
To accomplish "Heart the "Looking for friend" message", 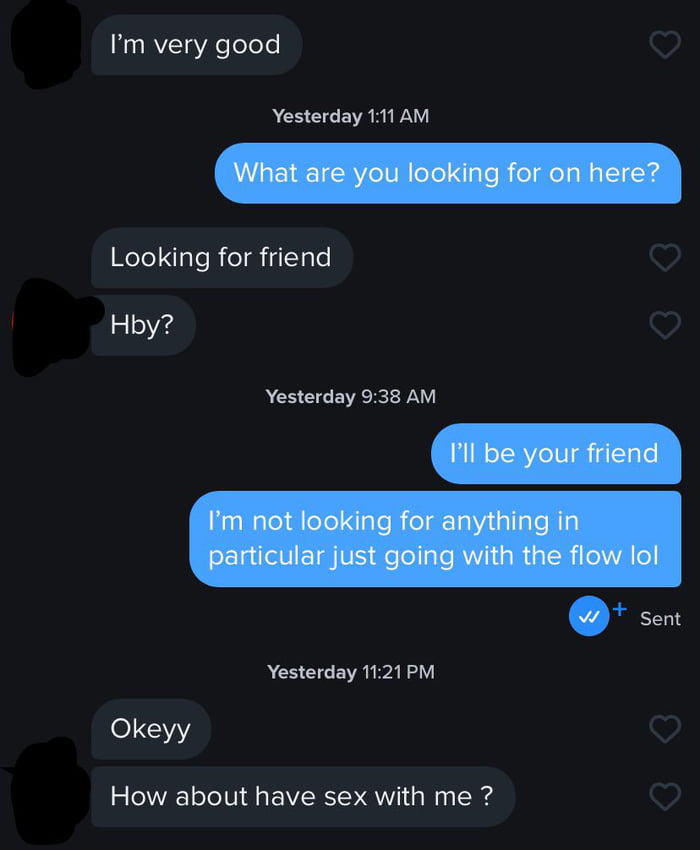I will point(665,258).
